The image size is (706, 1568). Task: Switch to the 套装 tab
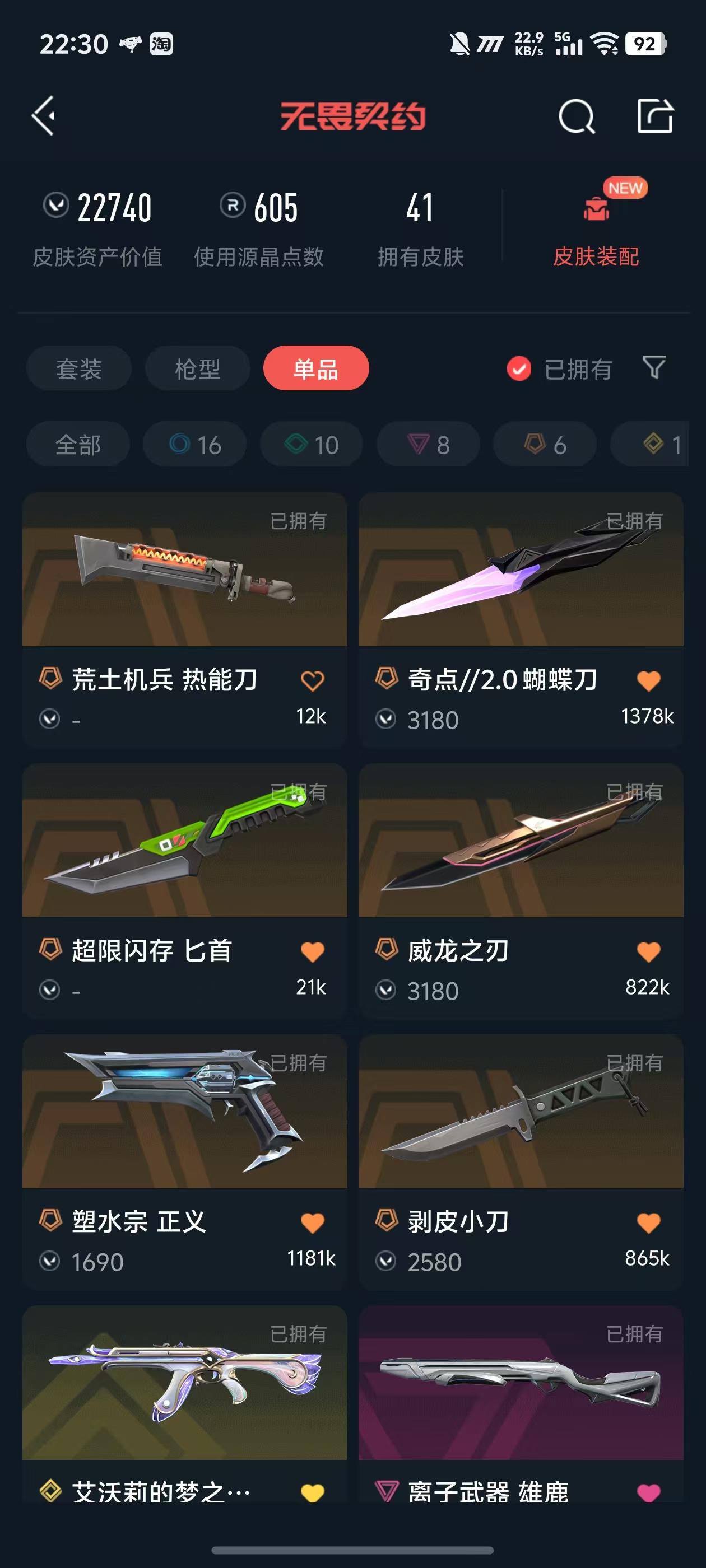(x=78, y=368)
